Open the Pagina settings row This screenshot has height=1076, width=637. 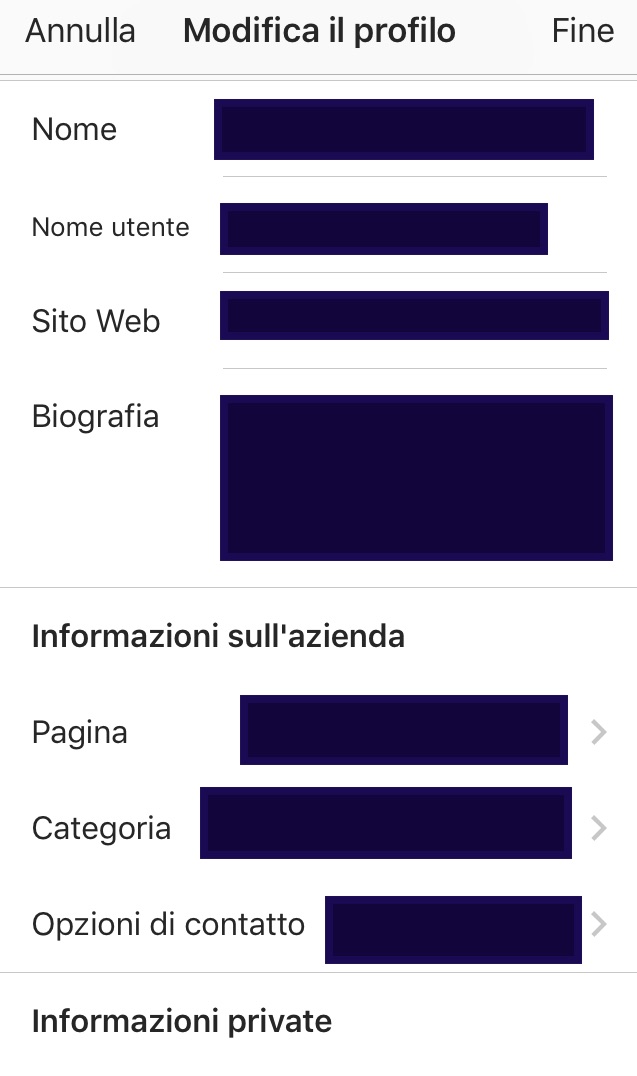[x=404, y=730]
